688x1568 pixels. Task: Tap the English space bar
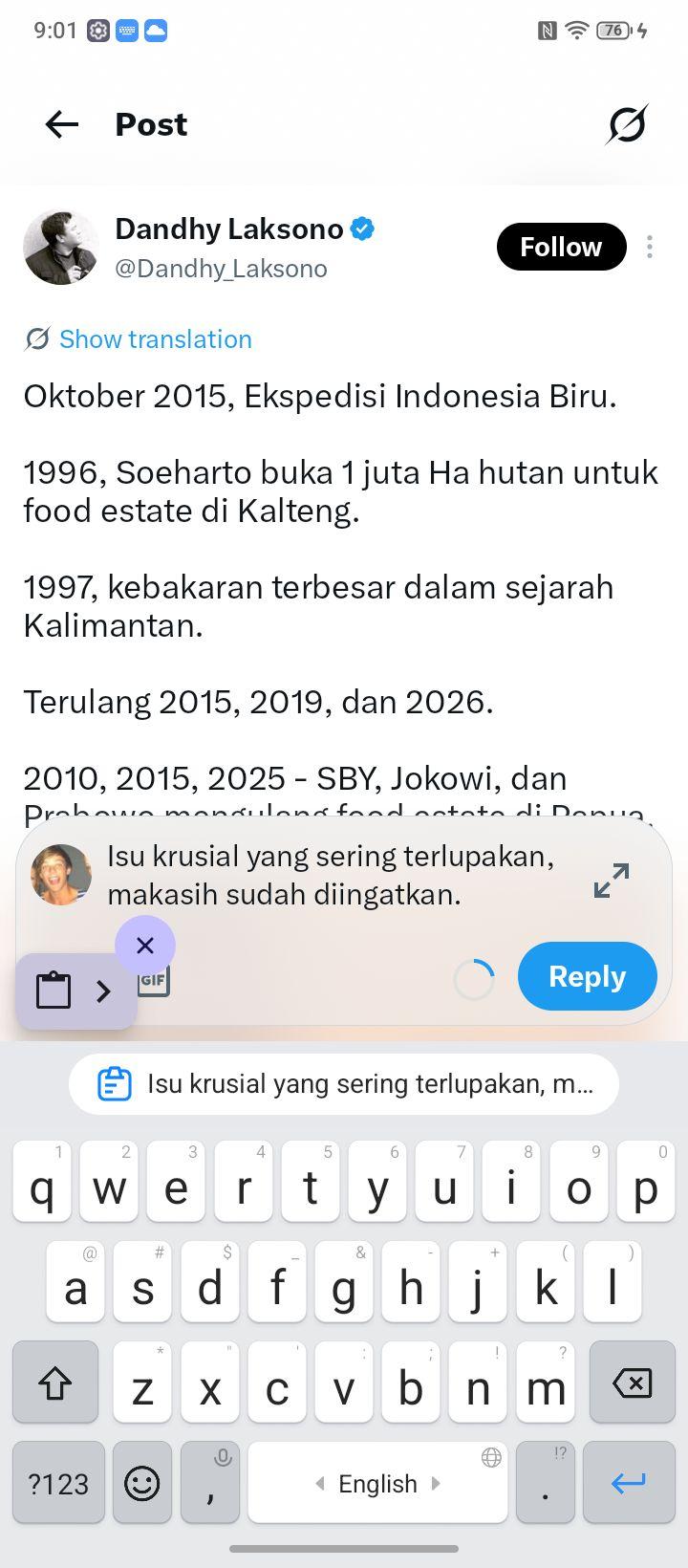377,1483
